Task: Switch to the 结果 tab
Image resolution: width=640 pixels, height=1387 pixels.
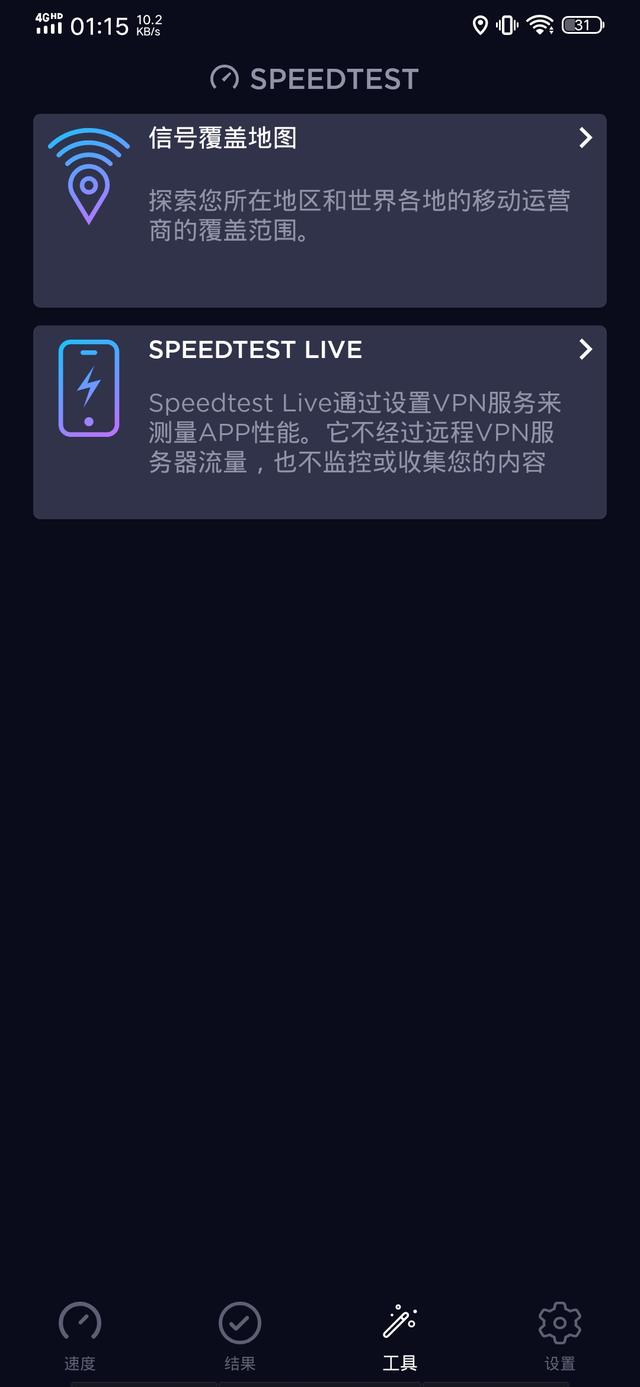Action: pyautogui.click(x=240, y=1337)
